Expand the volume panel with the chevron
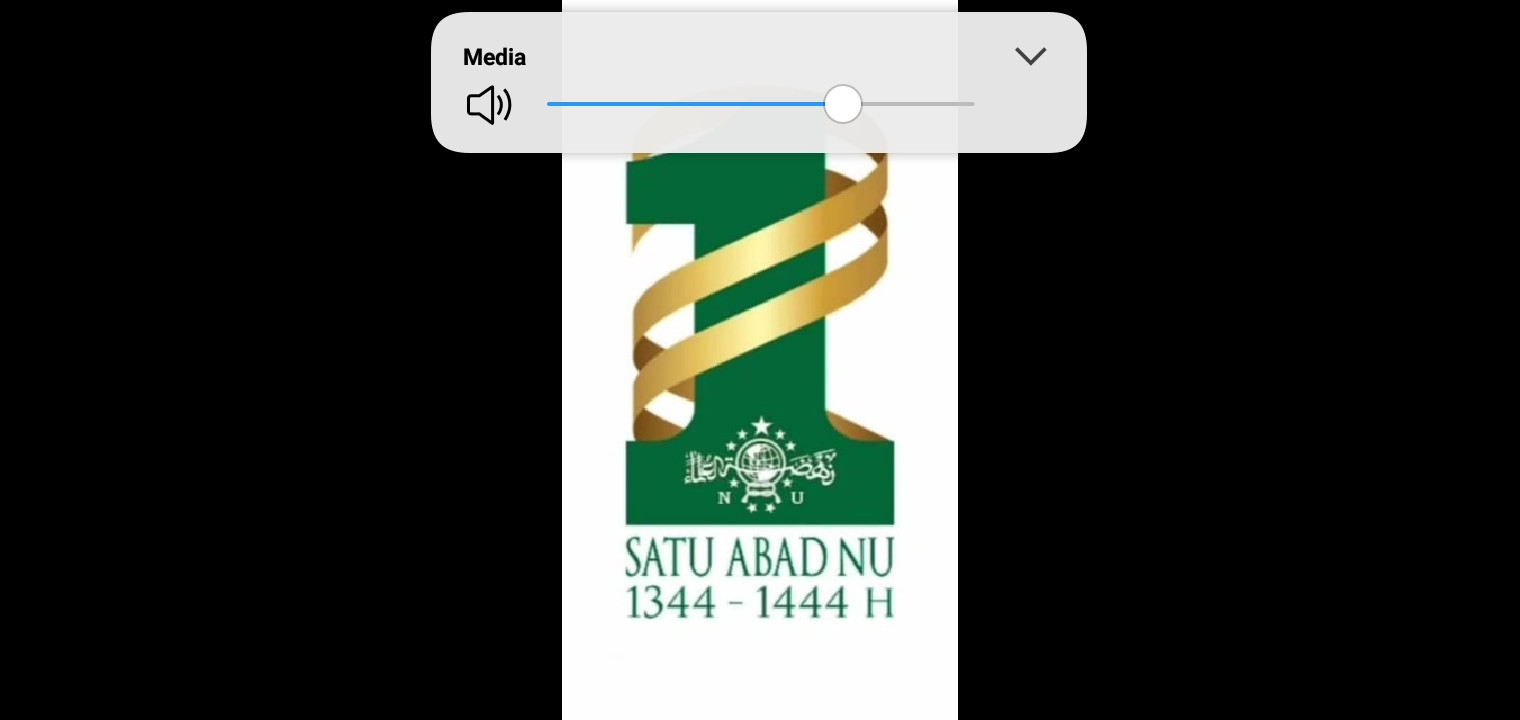This screenshot has height=720, width=1520. click(1030, 56)
